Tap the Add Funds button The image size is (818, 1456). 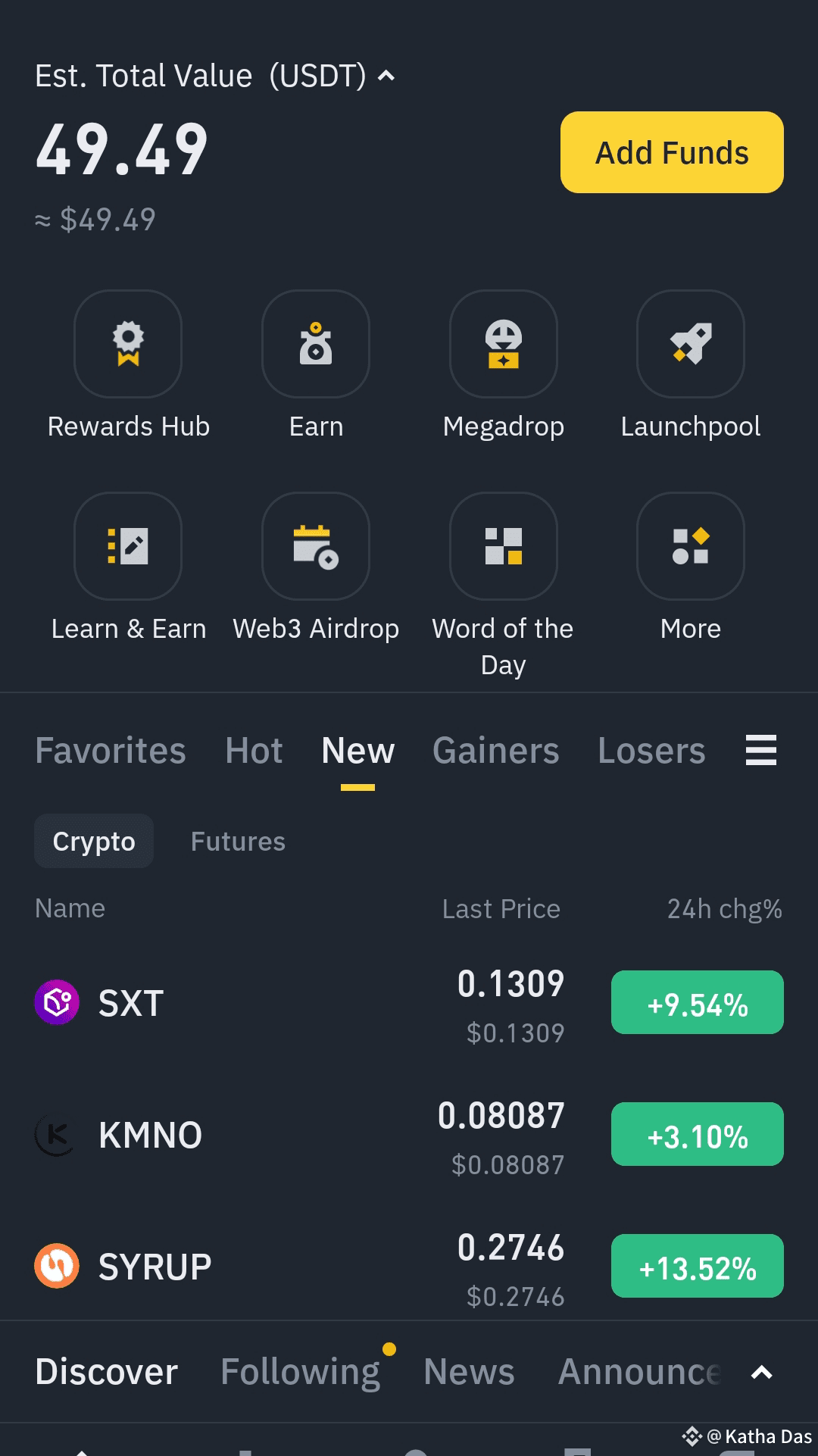pyautogui.click(x=671, y=152)
